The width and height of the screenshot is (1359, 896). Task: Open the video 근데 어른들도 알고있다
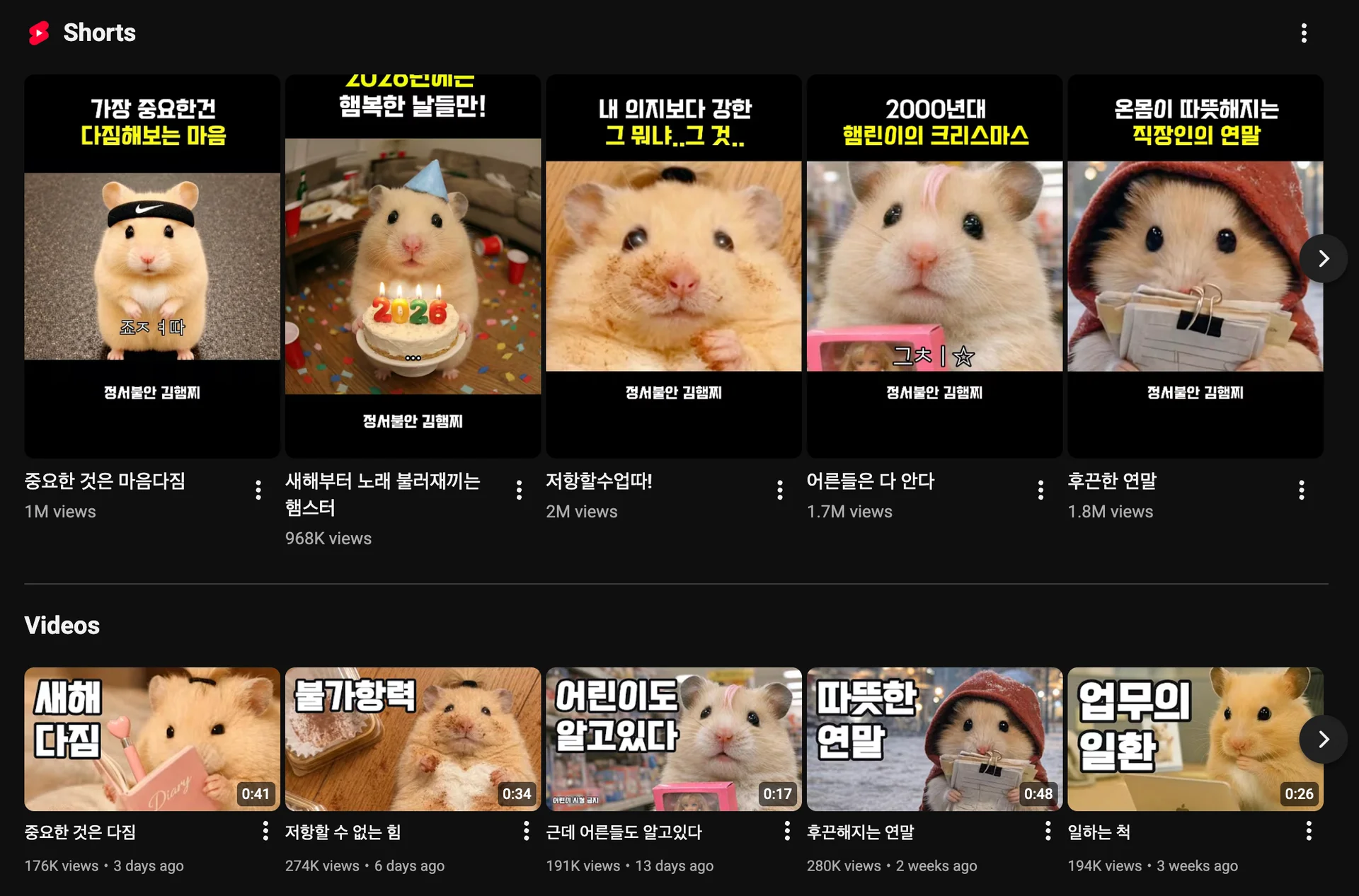tap(673, 739)
